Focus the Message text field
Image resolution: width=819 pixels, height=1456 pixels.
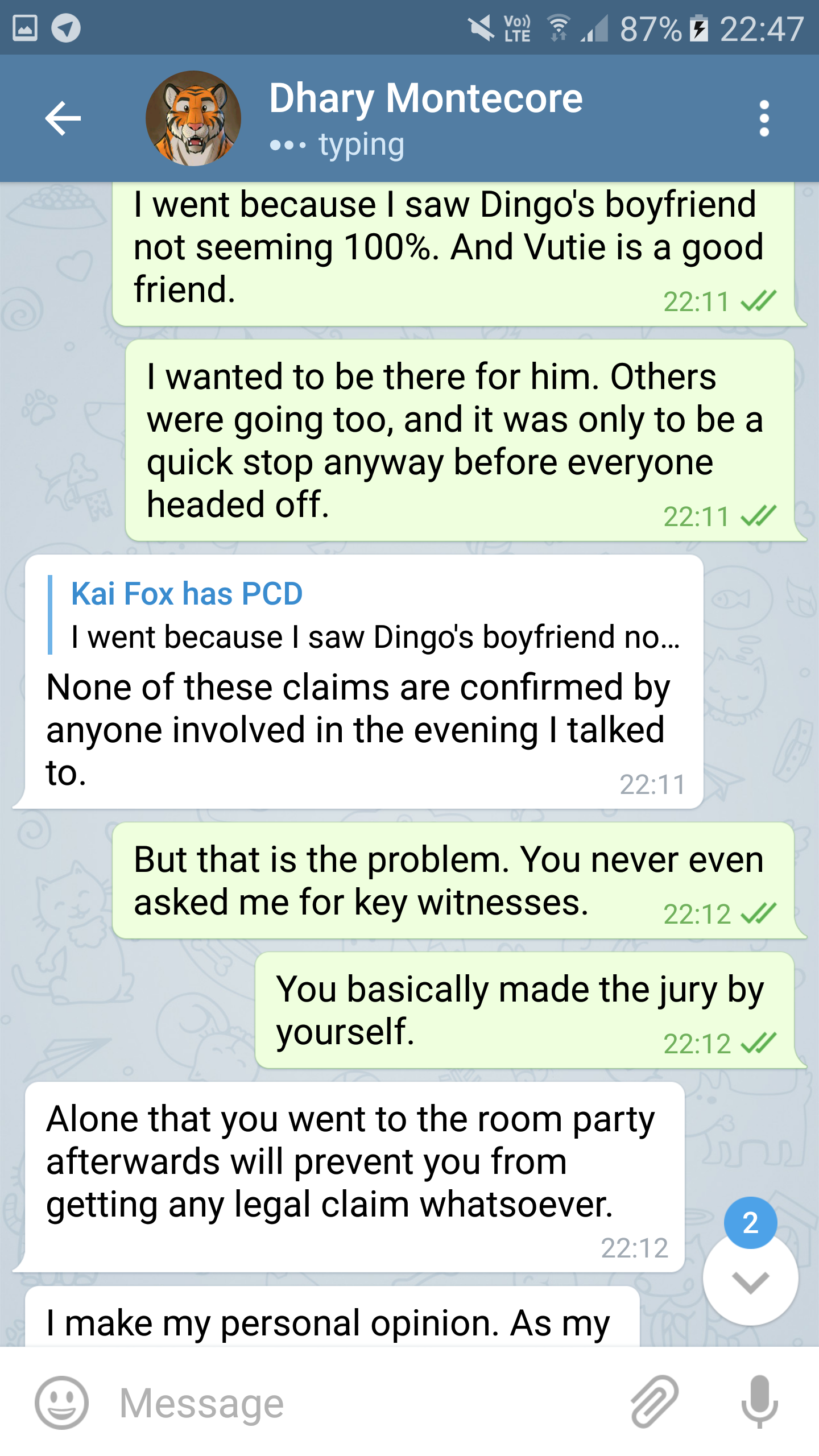pos(364,1404)
